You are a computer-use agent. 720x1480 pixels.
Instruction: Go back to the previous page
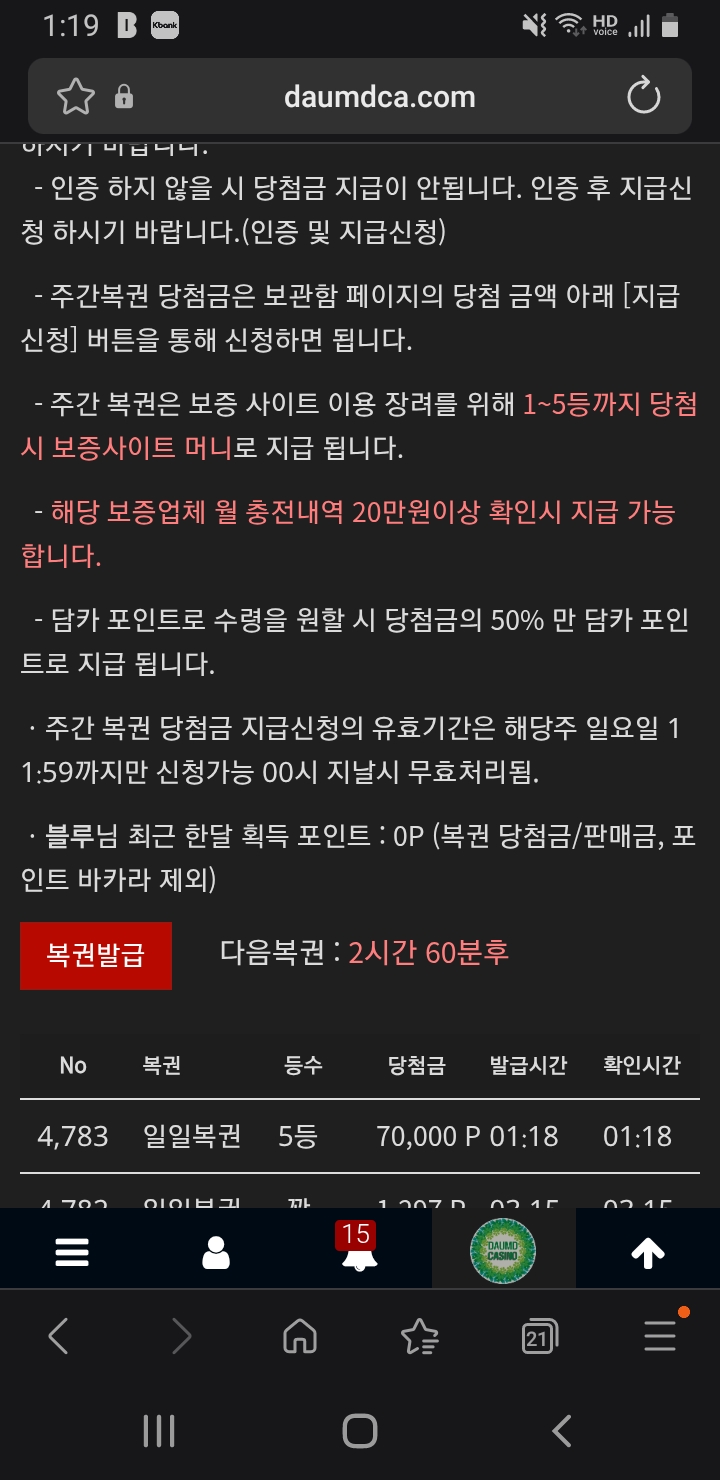tap(59, 1336)
